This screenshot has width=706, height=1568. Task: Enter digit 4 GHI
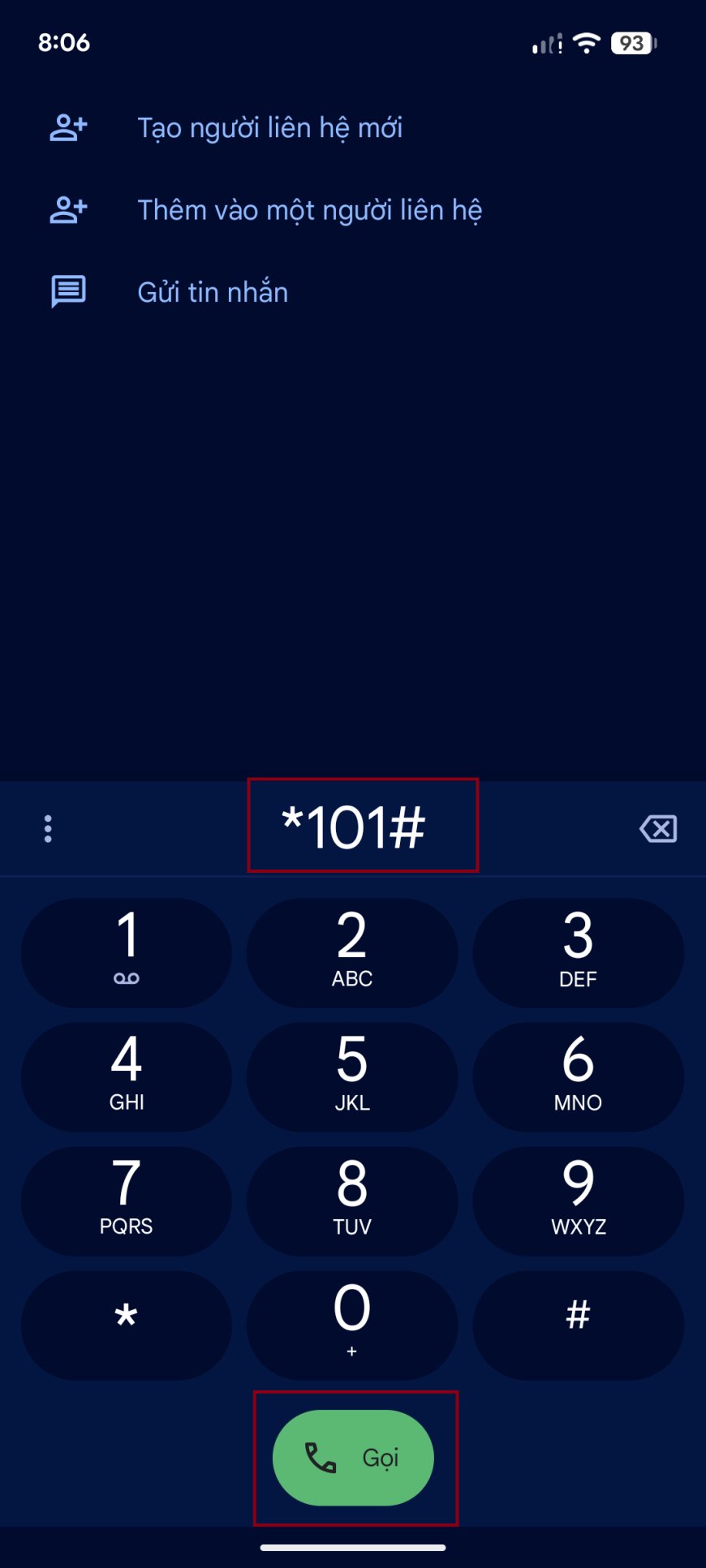[x=127, y=1077]
